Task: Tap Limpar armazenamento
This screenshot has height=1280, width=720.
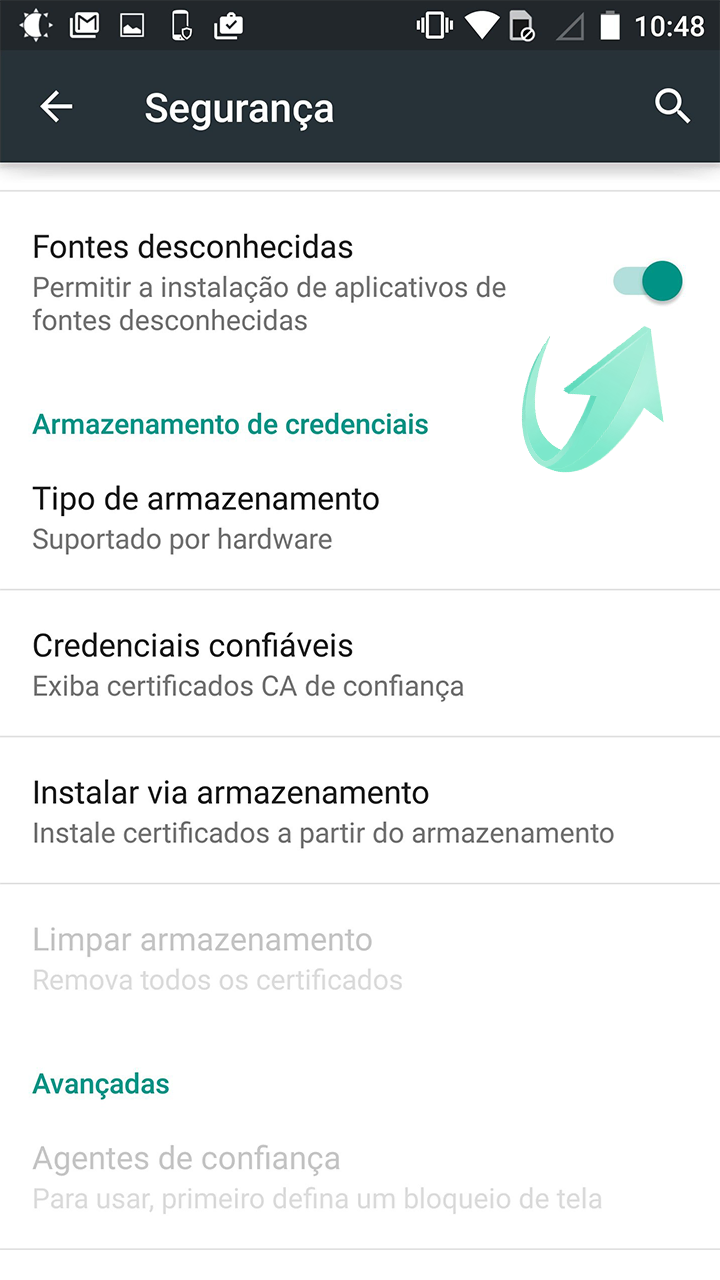Action: pos(203,957)
